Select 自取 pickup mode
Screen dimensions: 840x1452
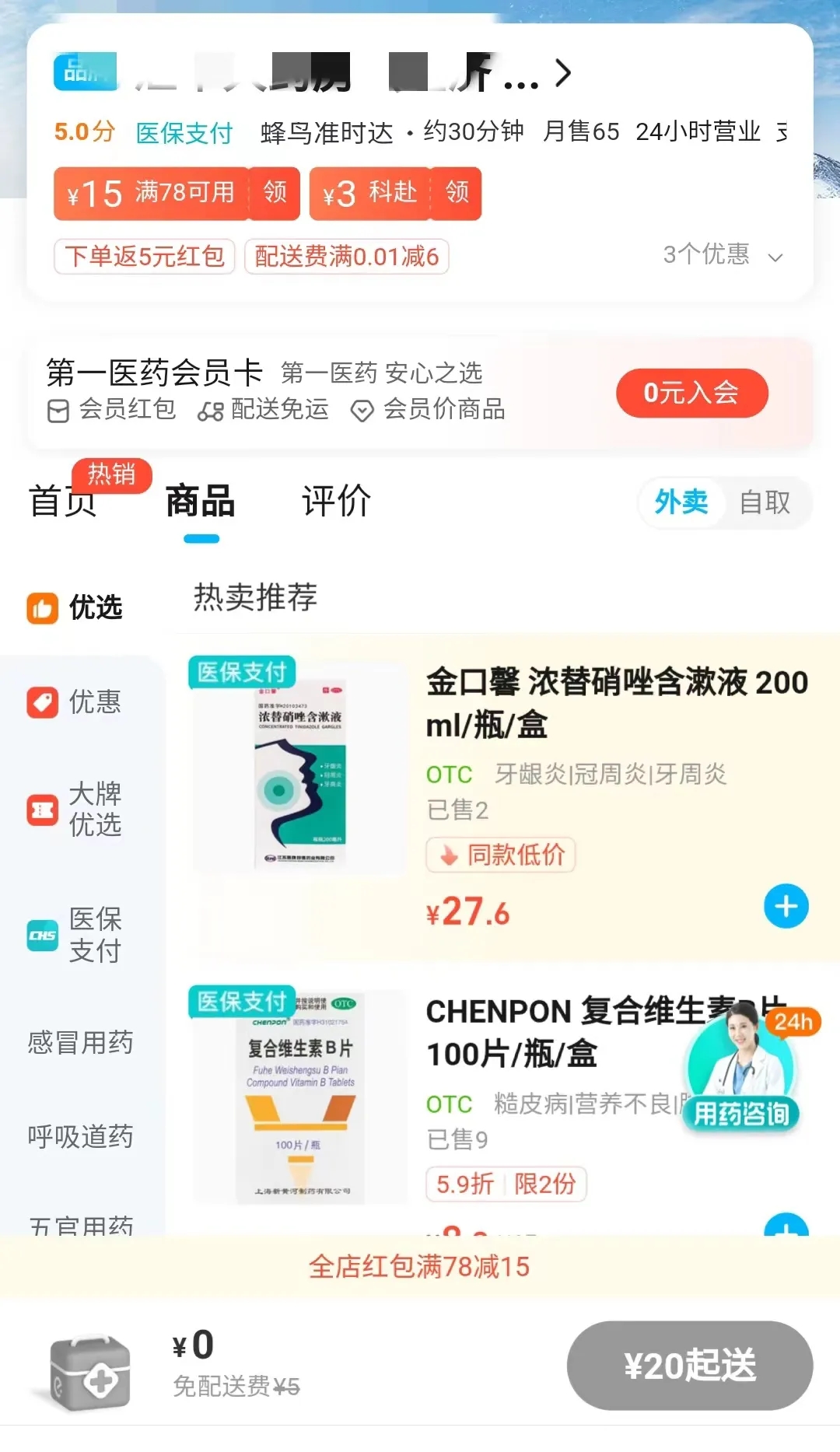[765, 502]
